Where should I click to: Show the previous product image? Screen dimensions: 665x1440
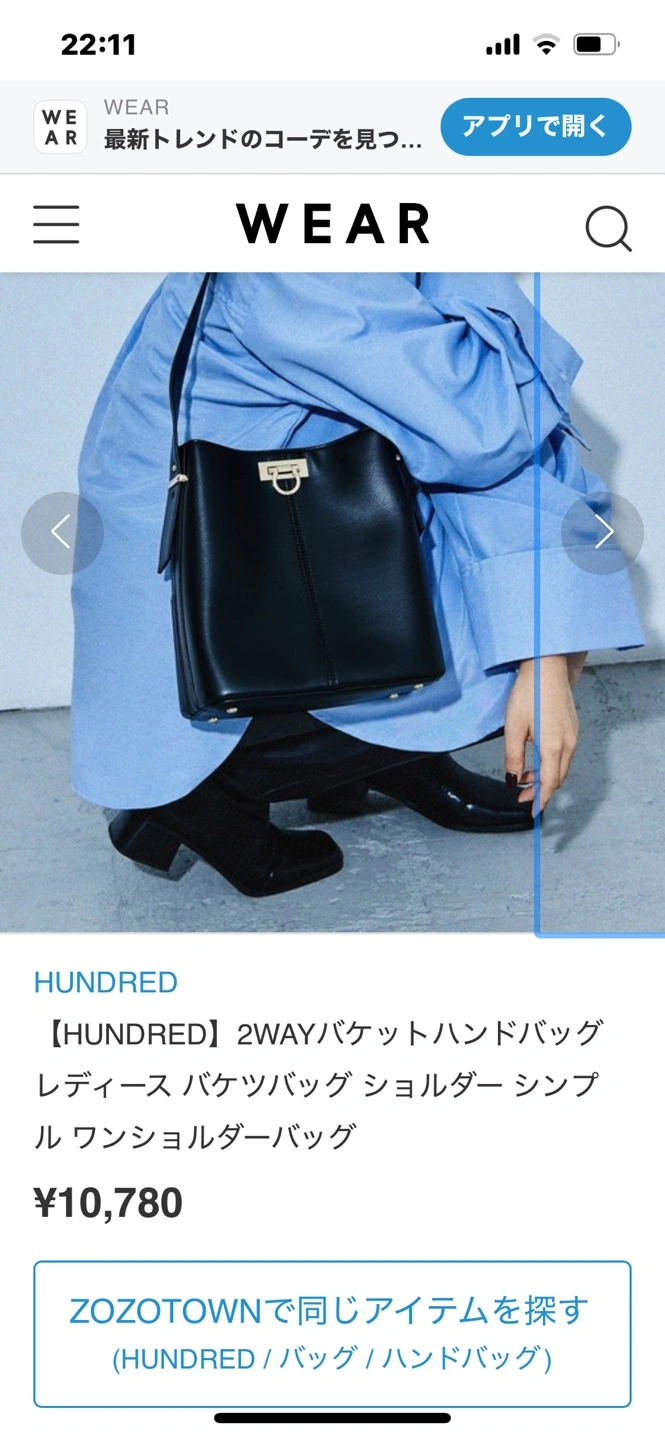[62, 532]
